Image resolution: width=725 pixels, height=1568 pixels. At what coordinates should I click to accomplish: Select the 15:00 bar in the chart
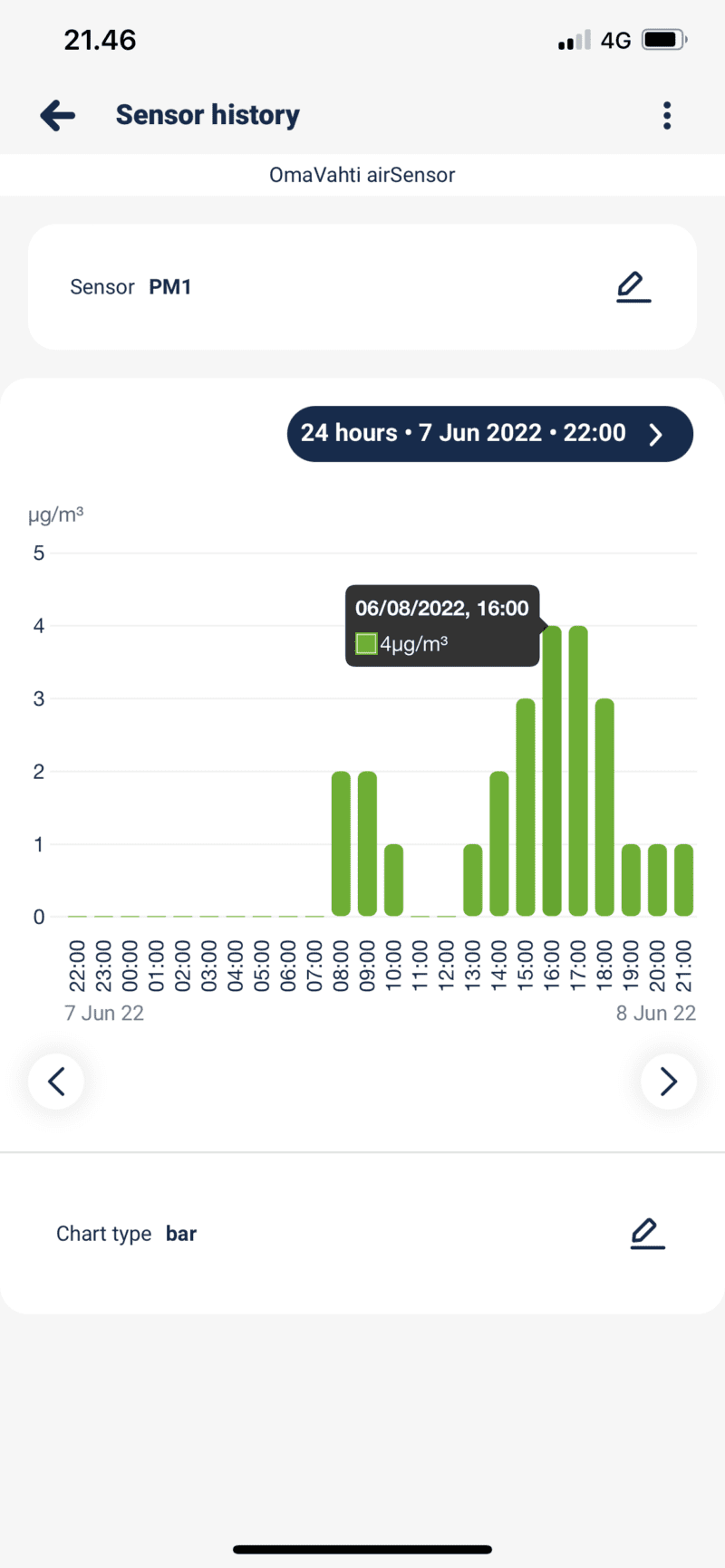click(526, 806)
